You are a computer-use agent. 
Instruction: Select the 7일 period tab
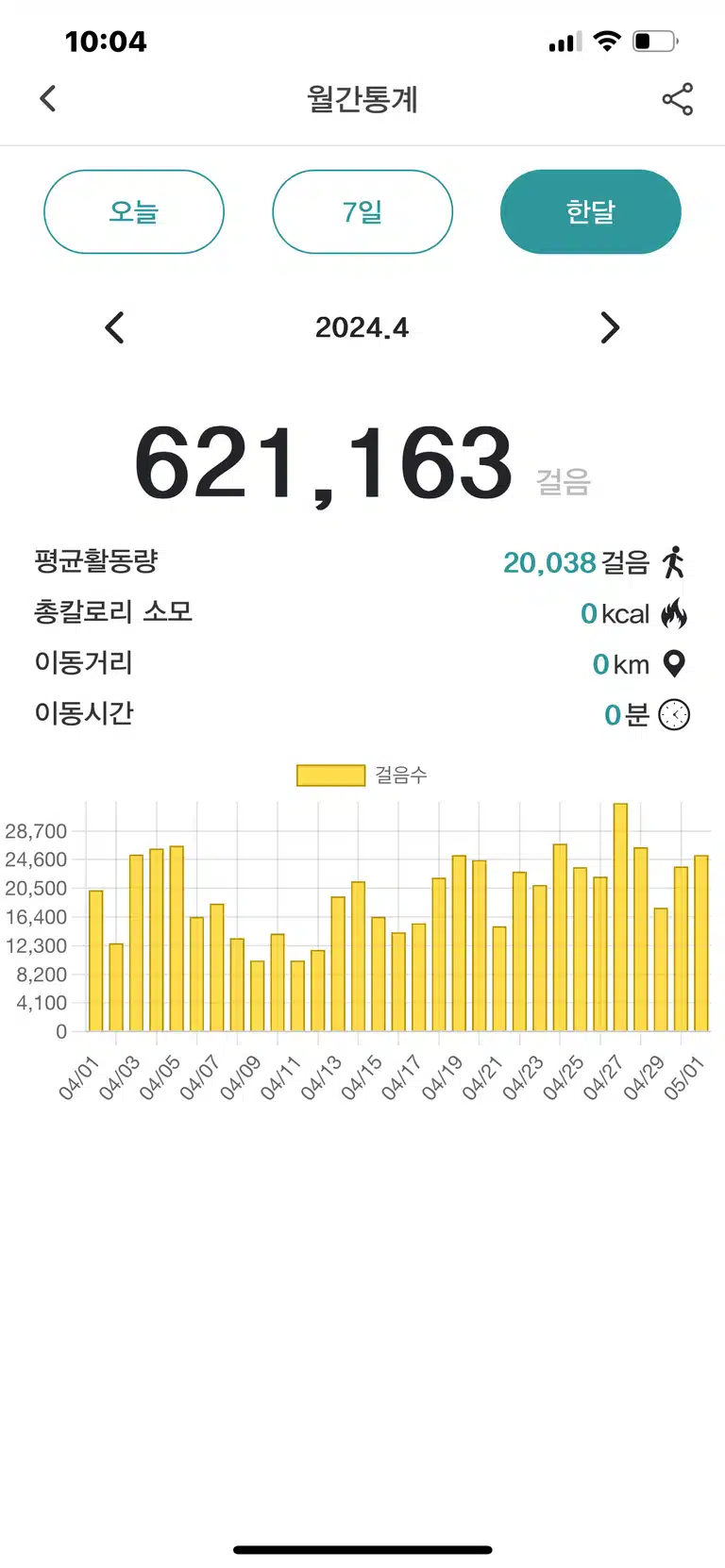pos(362,211)
